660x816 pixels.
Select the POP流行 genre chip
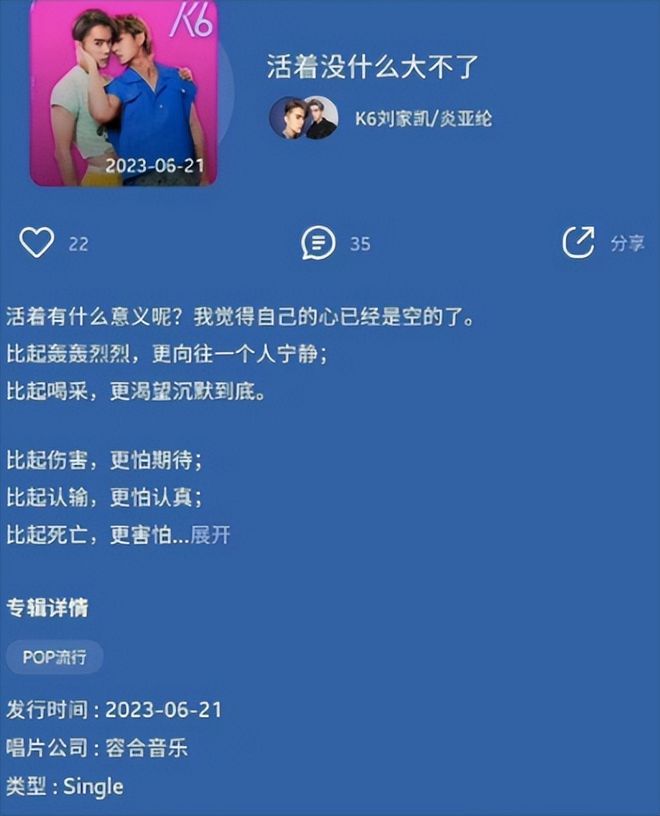(x=55, y=657)
